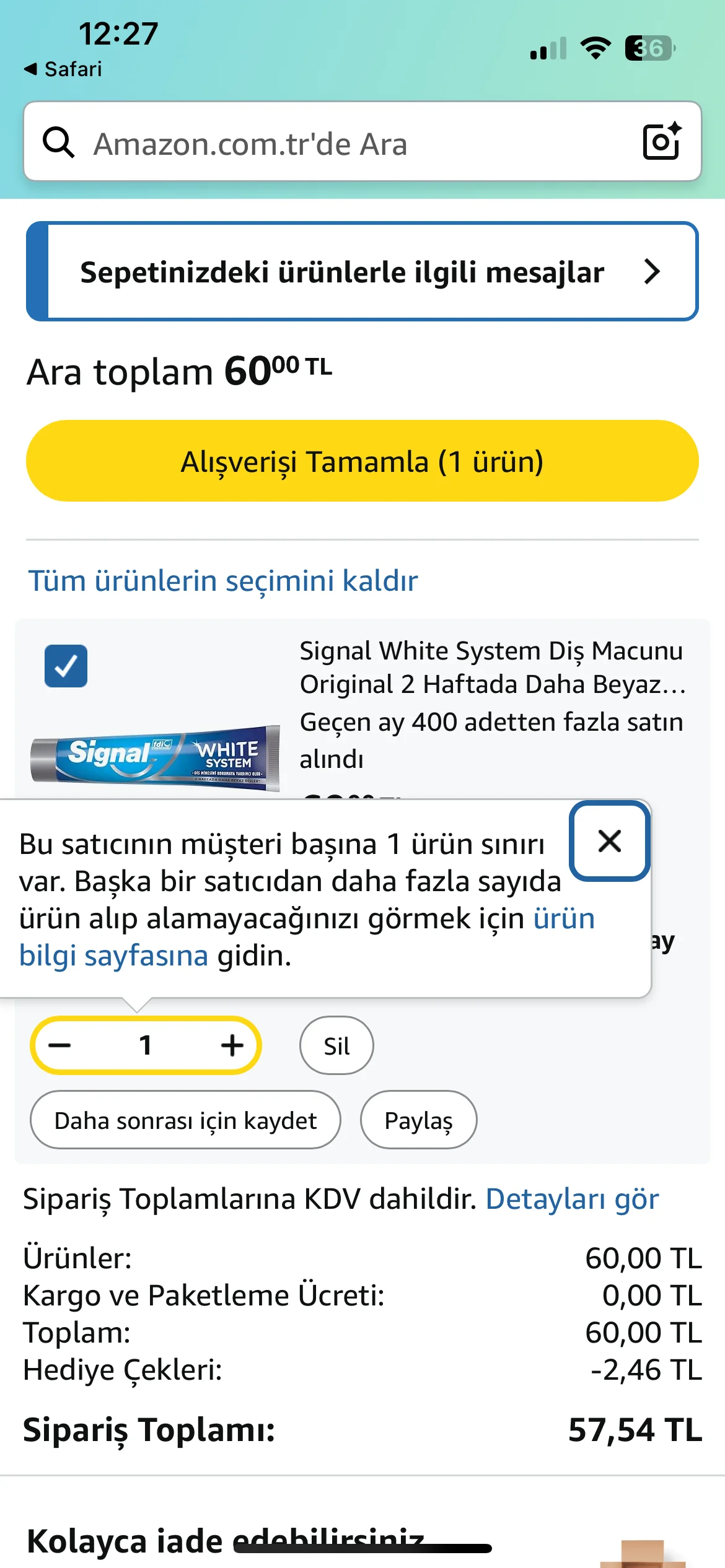Share the product via Paylaş
725x1568 pixels.
(x=418, y=1120)
